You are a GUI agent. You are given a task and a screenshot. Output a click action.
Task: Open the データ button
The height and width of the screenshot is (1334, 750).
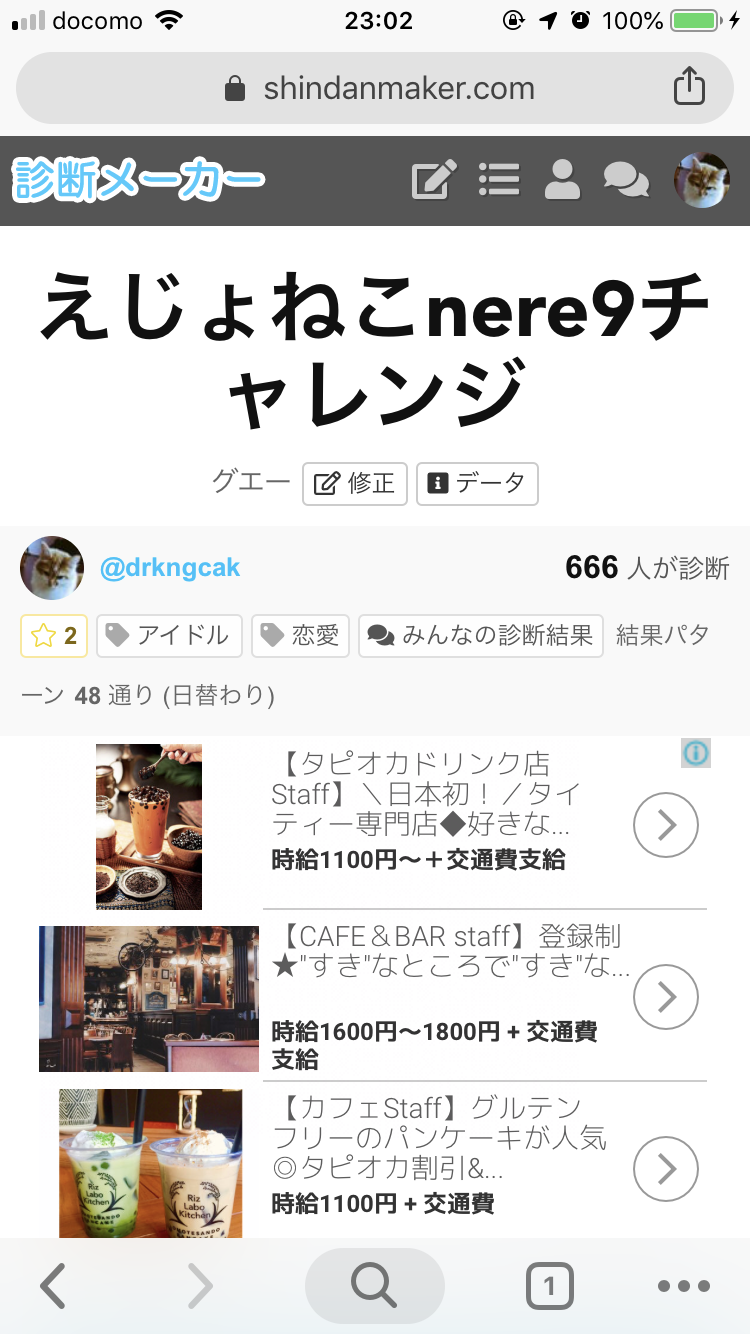pyautogui.click(x=477, y=484)
